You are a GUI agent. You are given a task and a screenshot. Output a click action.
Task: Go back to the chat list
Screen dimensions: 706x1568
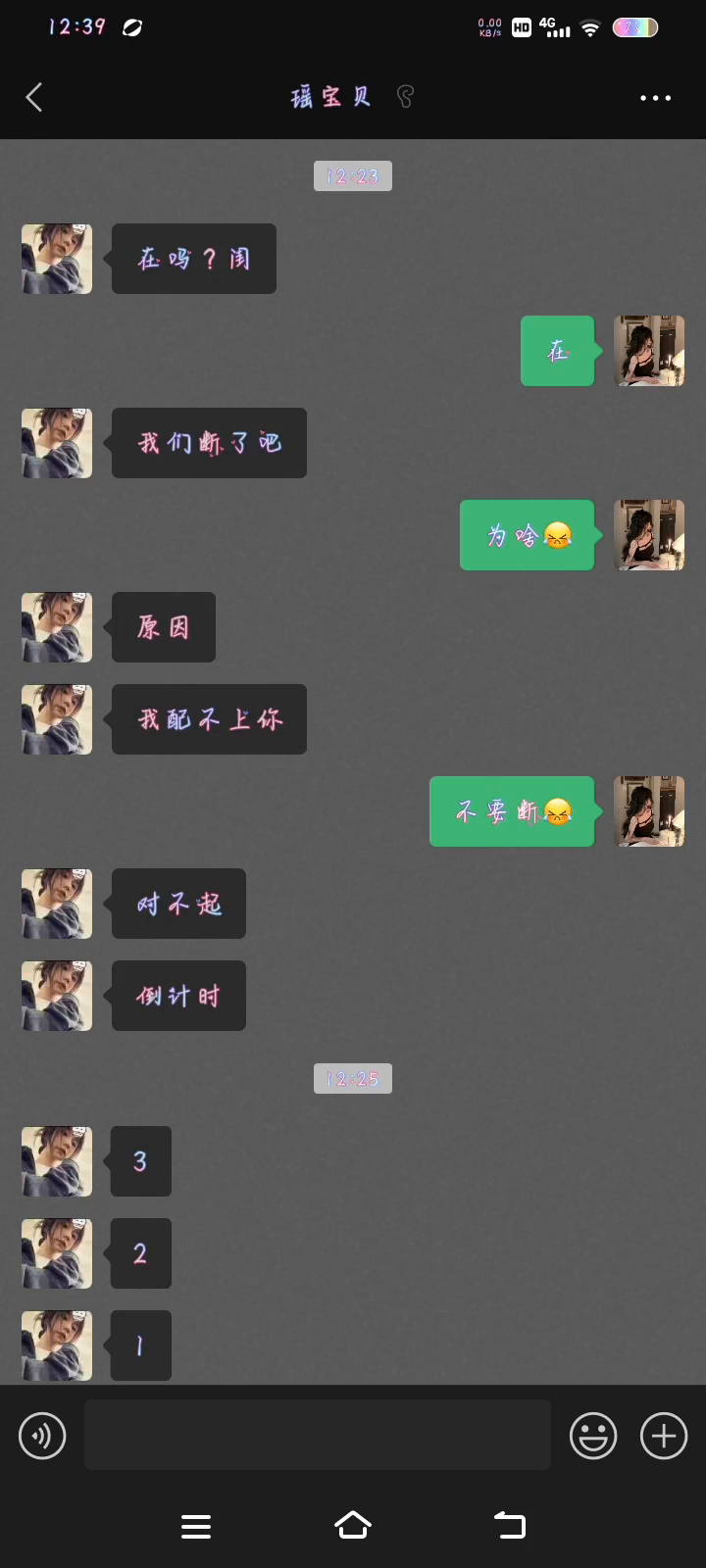coord(34,98)
